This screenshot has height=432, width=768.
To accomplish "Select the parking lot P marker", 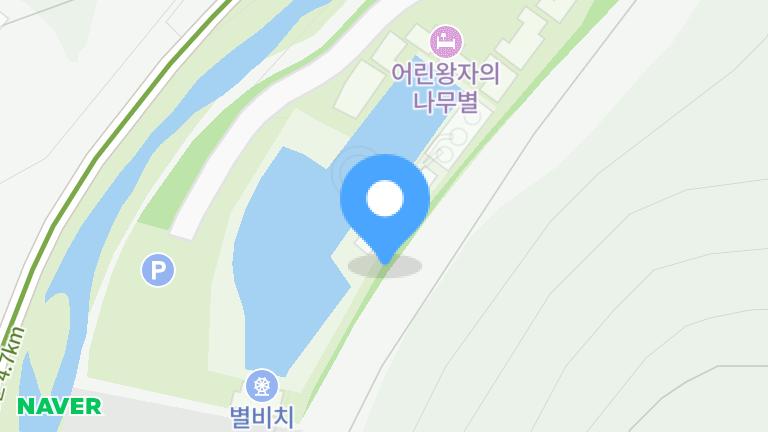I will 157,269.
